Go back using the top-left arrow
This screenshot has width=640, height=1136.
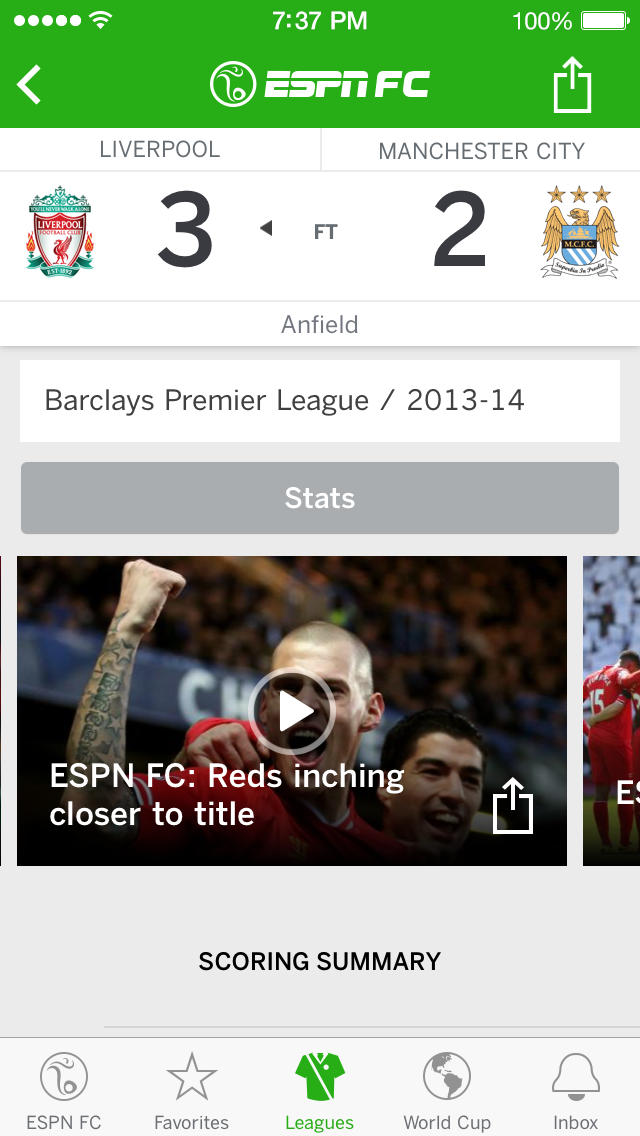[30, 85]
